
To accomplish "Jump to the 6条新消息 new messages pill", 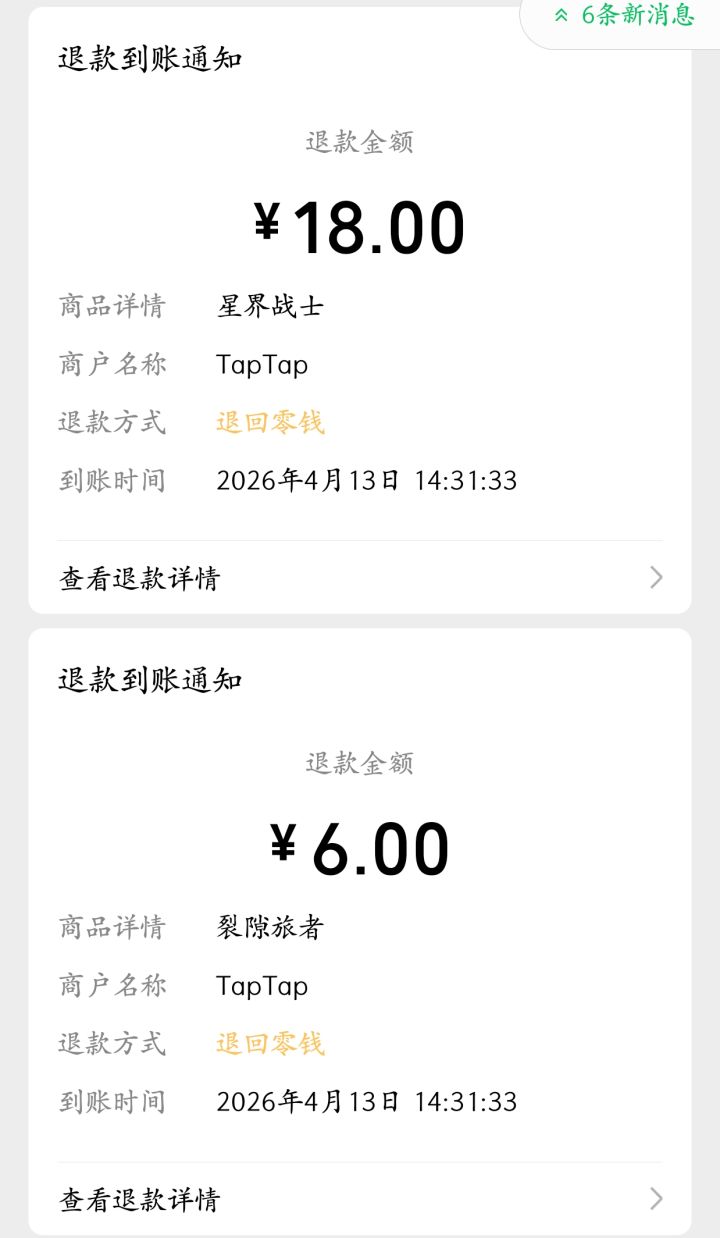I will pos(625,16).
